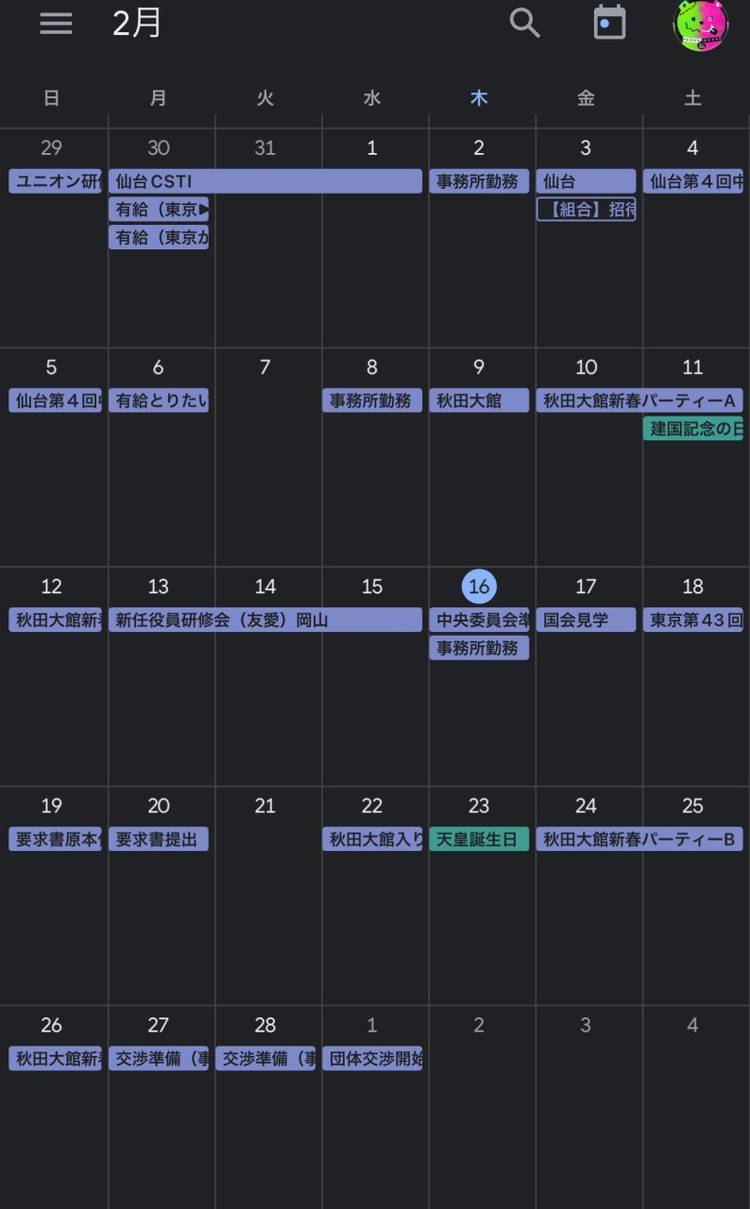View 建国記念の日 holiday entry
The width and height of the screenshot is (750, 1209).
pyautogui.click(x=693, y=428)
